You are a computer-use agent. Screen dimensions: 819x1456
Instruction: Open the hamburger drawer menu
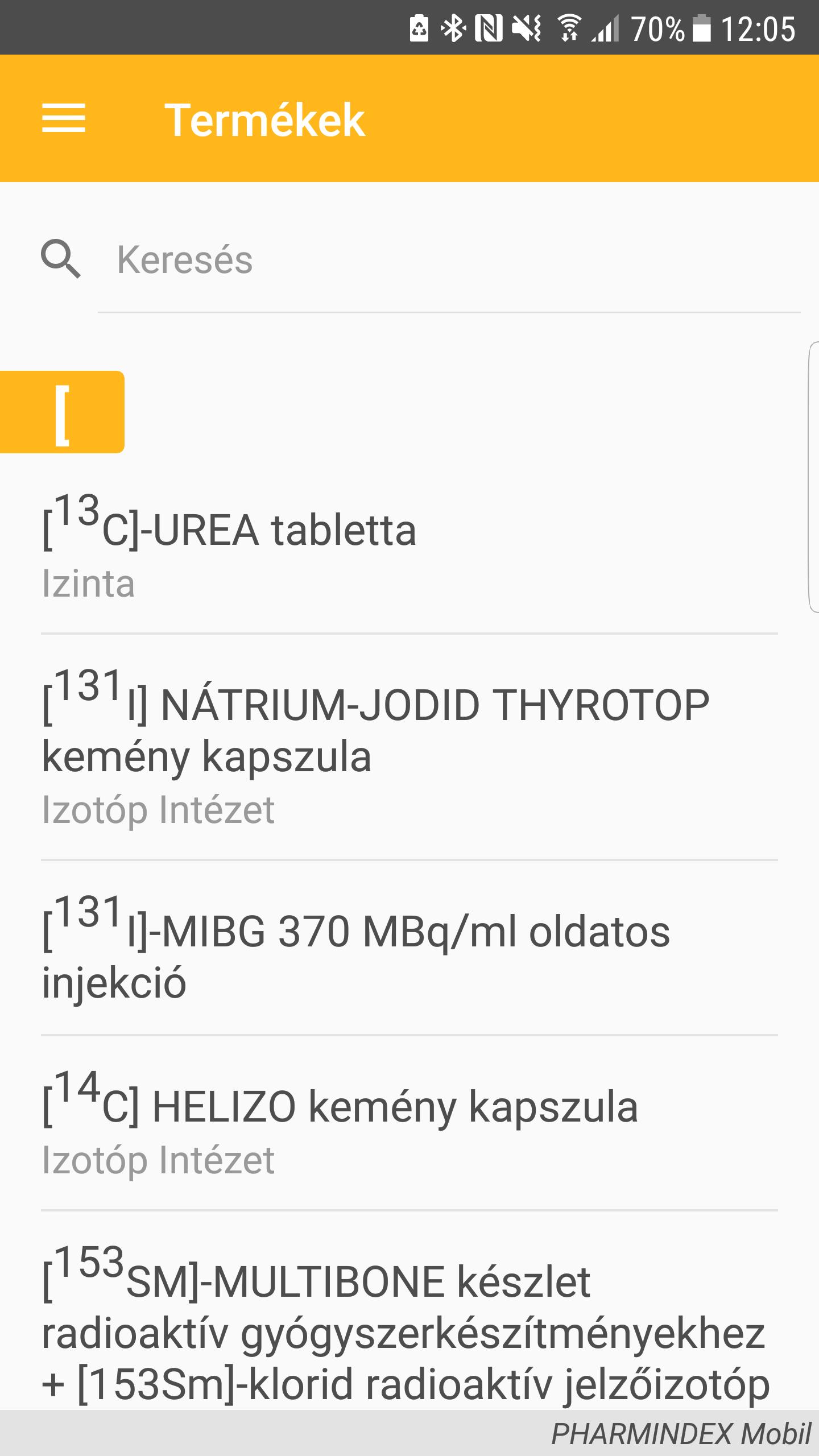tap(64, 118)
